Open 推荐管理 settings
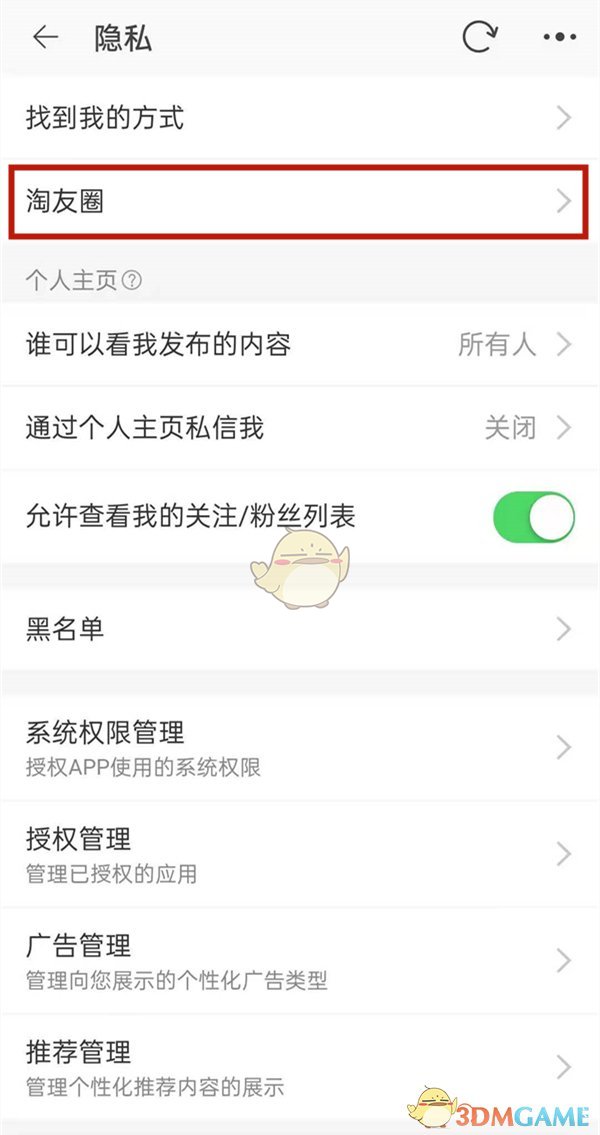 point(300,1067)
